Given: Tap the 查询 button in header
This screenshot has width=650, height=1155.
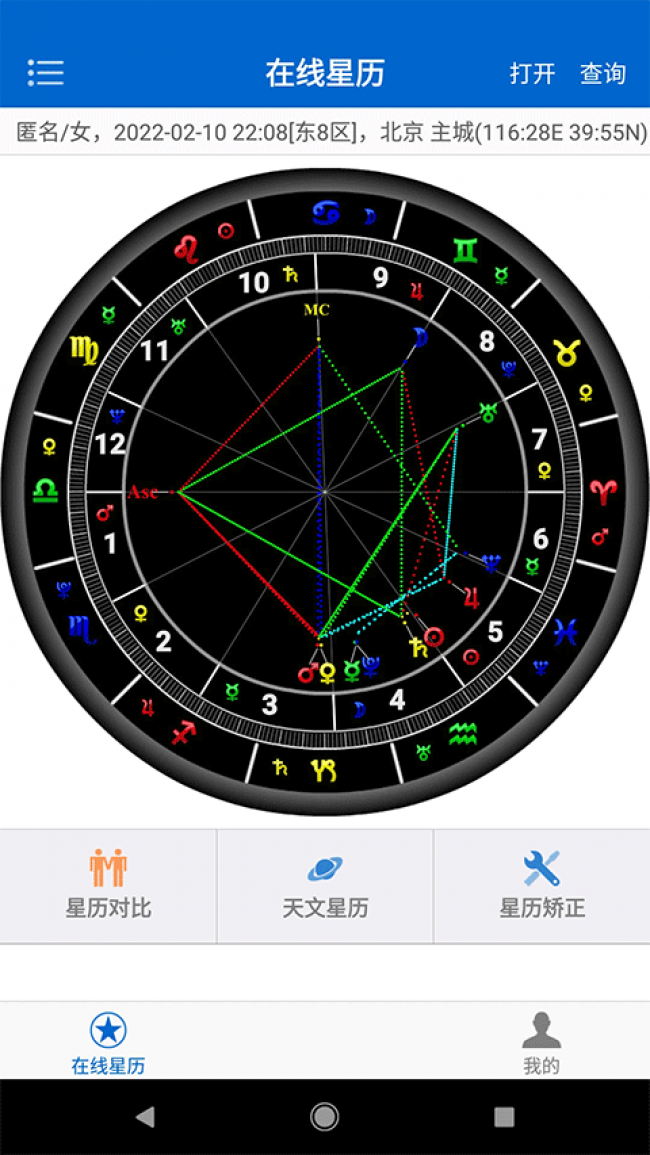Looking at the screenshot, I should [602, 74].
